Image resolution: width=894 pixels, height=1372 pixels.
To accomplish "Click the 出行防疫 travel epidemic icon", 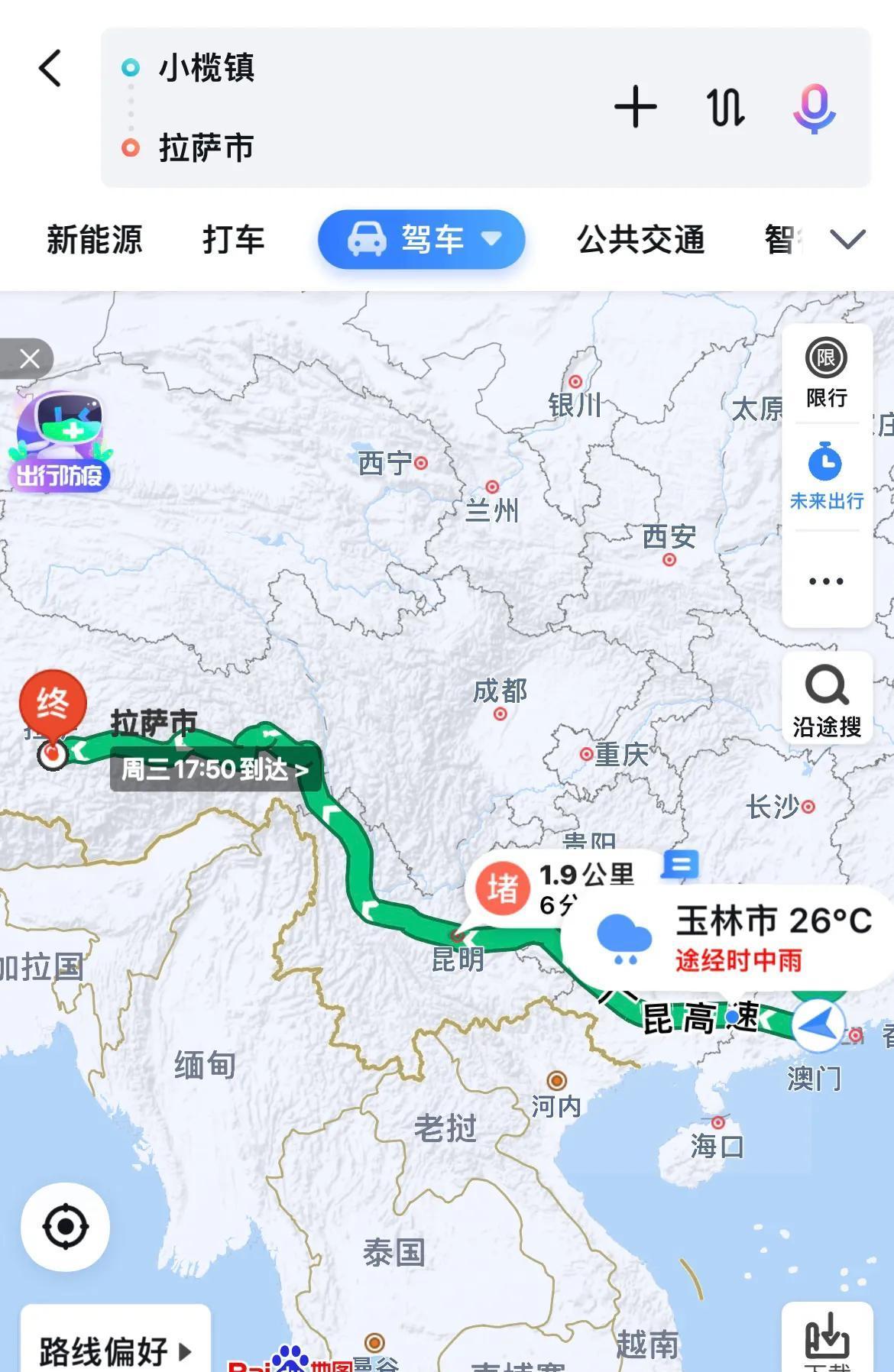I will (x=61, y=435).
